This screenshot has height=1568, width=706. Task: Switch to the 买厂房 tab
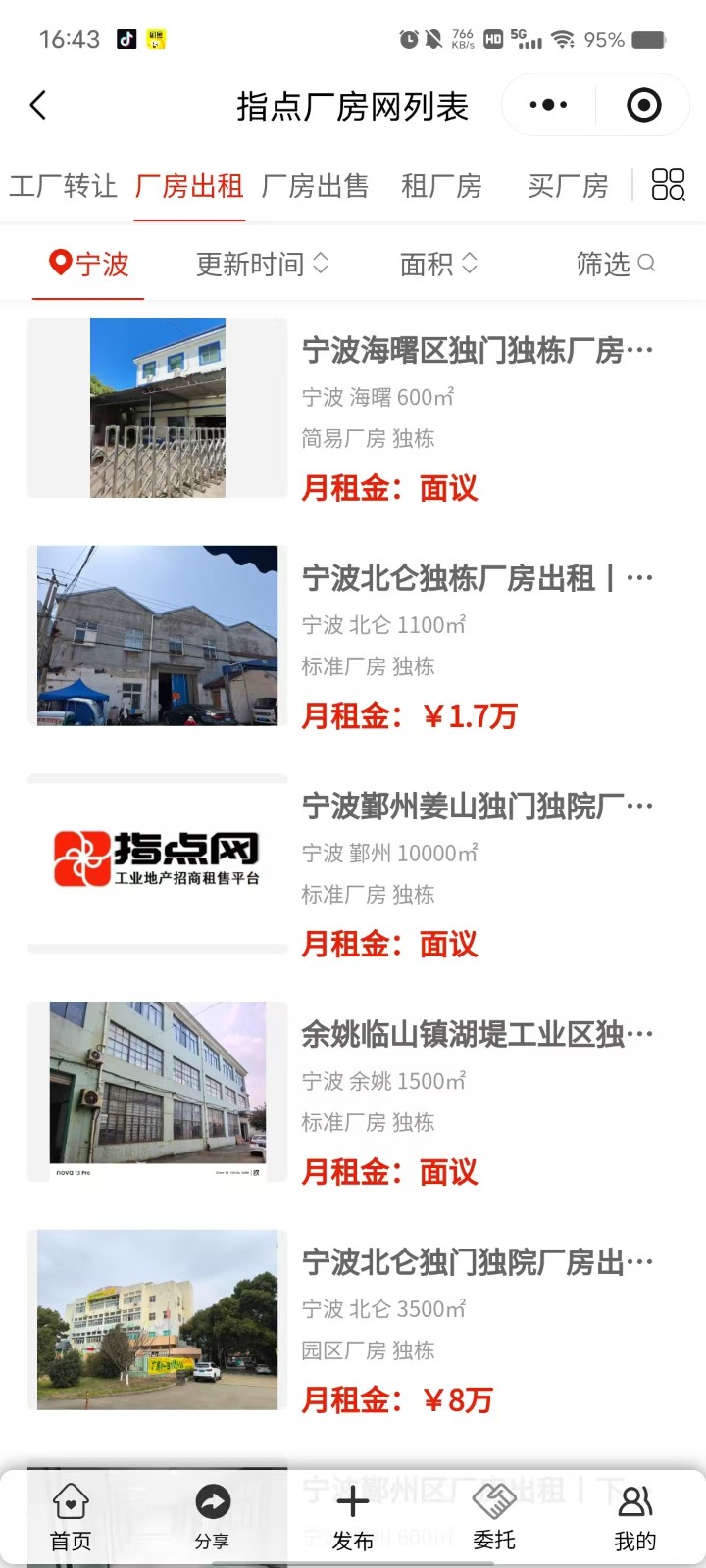point(568,186)
